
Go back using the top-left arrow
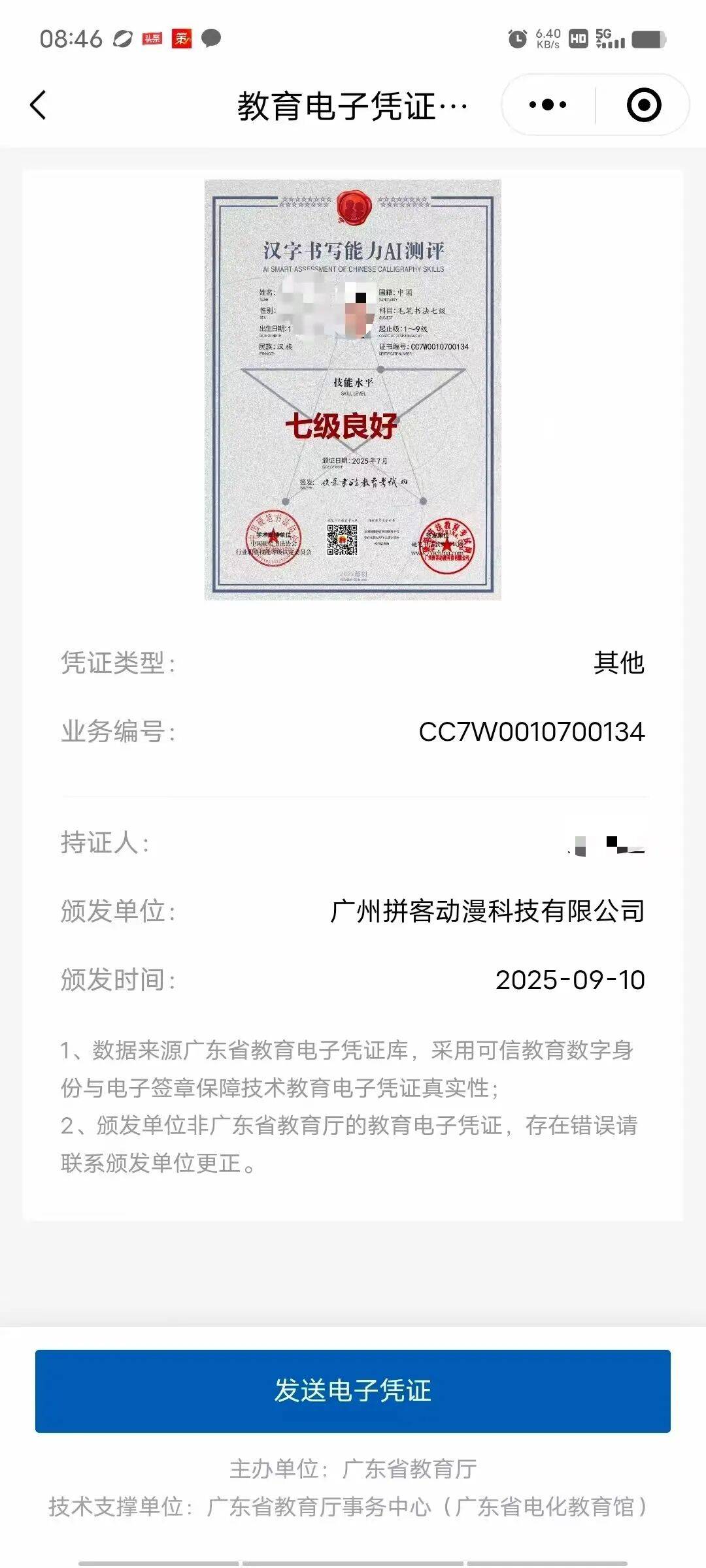point(39,105)
